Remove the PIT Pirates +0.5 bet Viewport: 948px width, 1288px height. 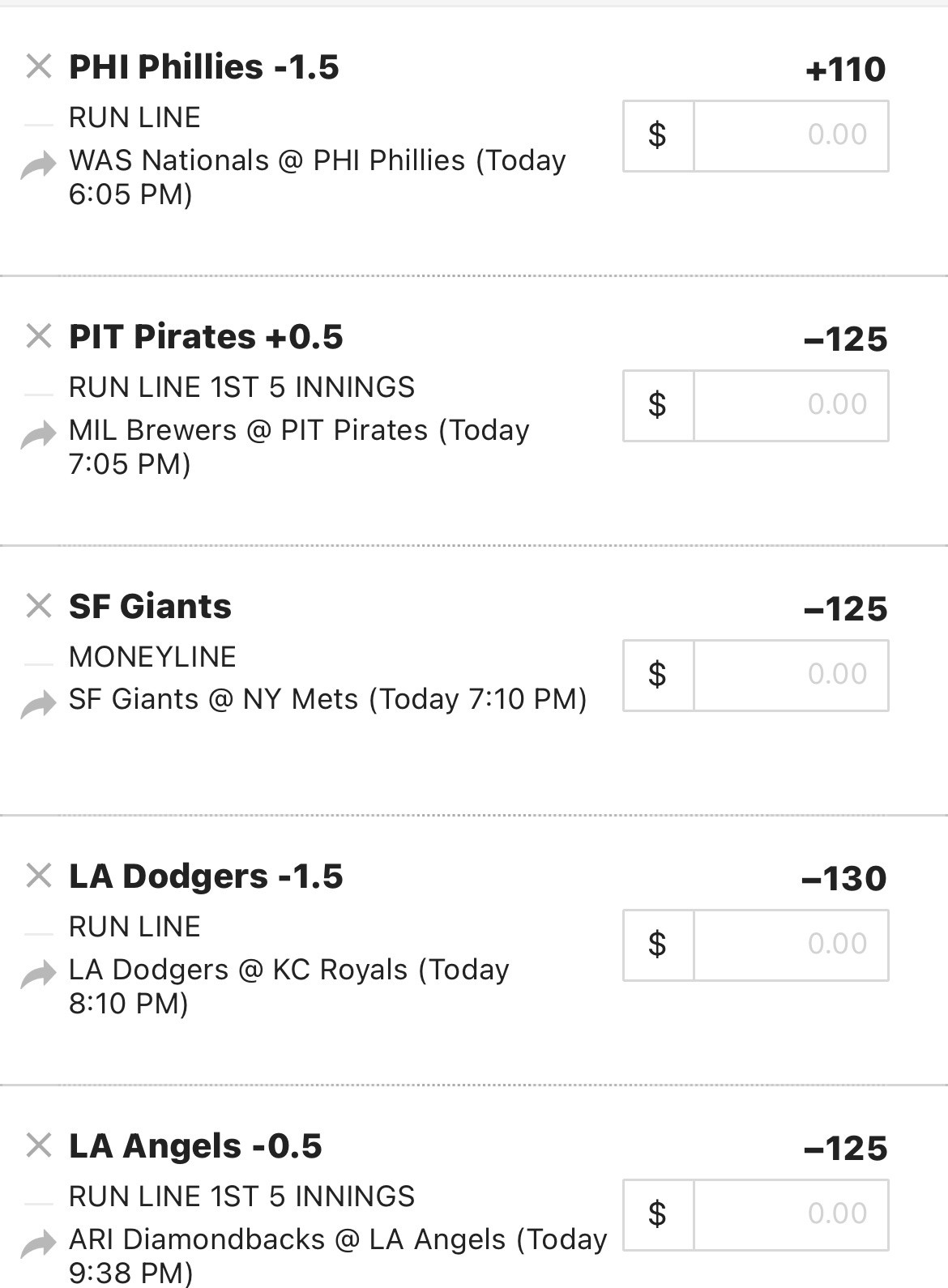39,335
